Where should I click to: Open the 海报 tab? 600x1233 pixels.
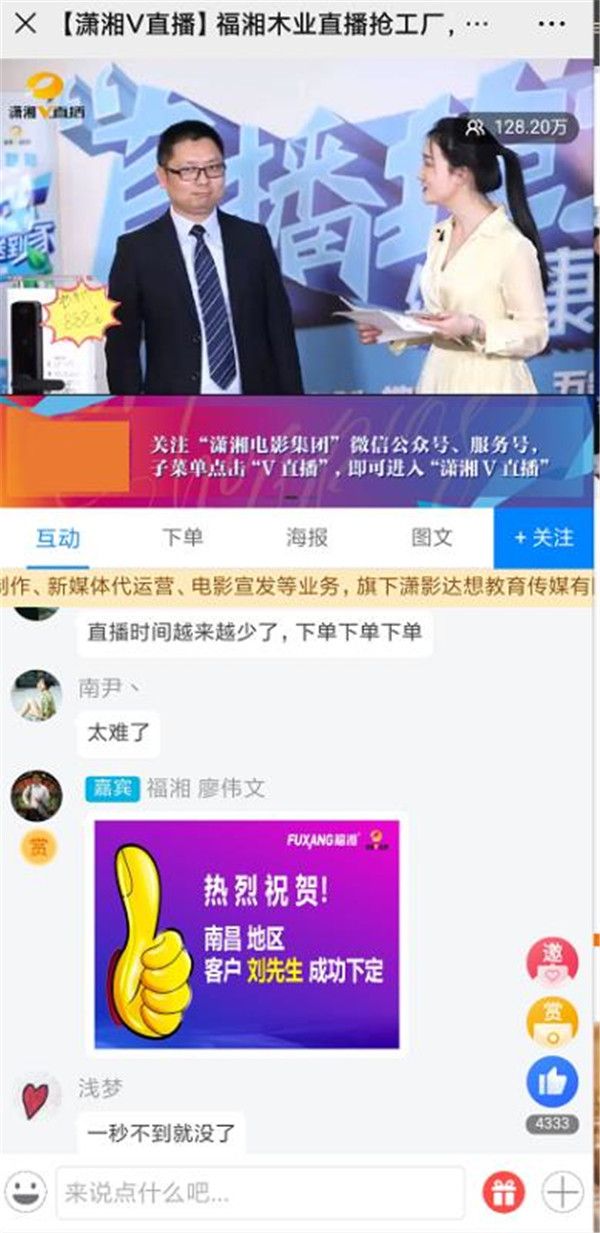pyautogui.click(x=307, y=537)
